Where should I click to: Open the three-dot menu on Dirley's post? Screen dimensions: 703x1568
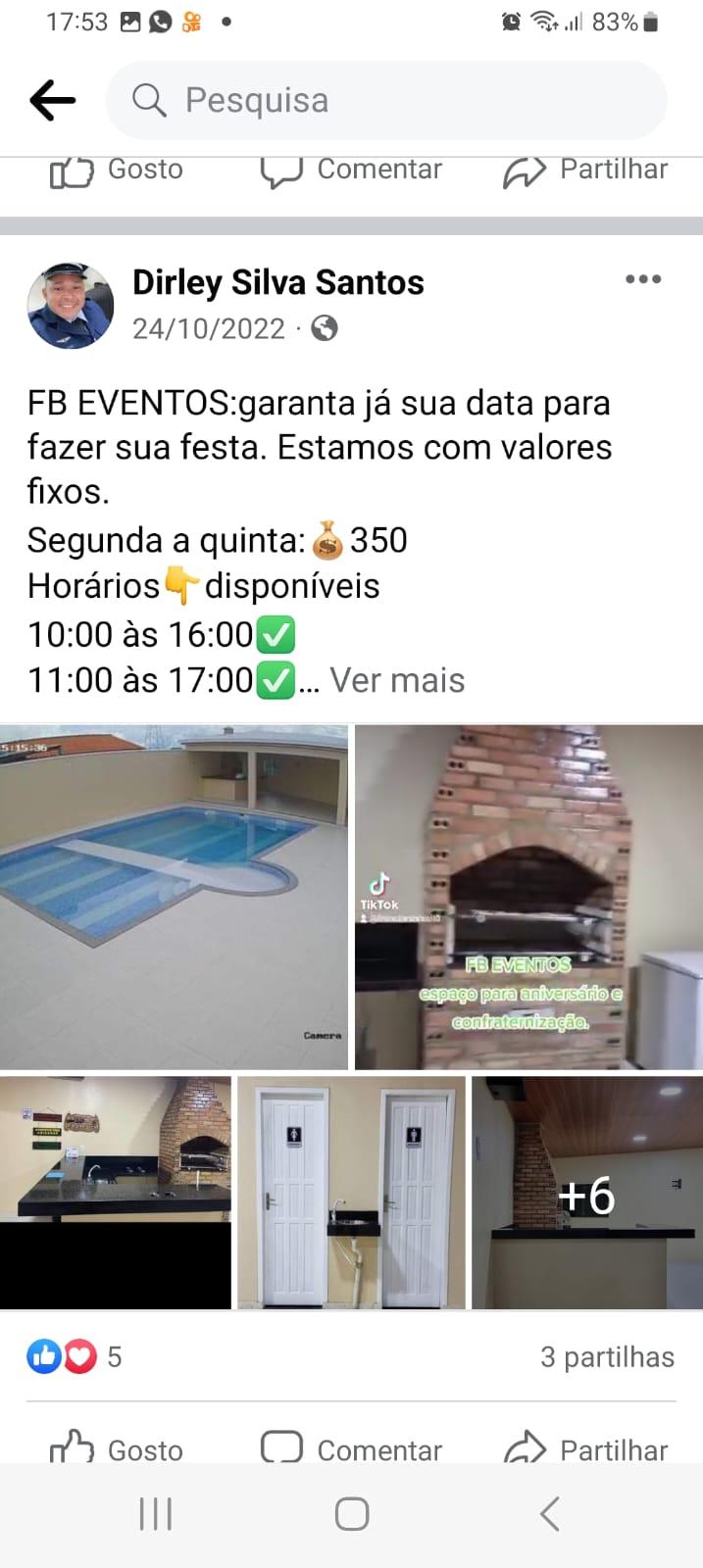point(643,279)
